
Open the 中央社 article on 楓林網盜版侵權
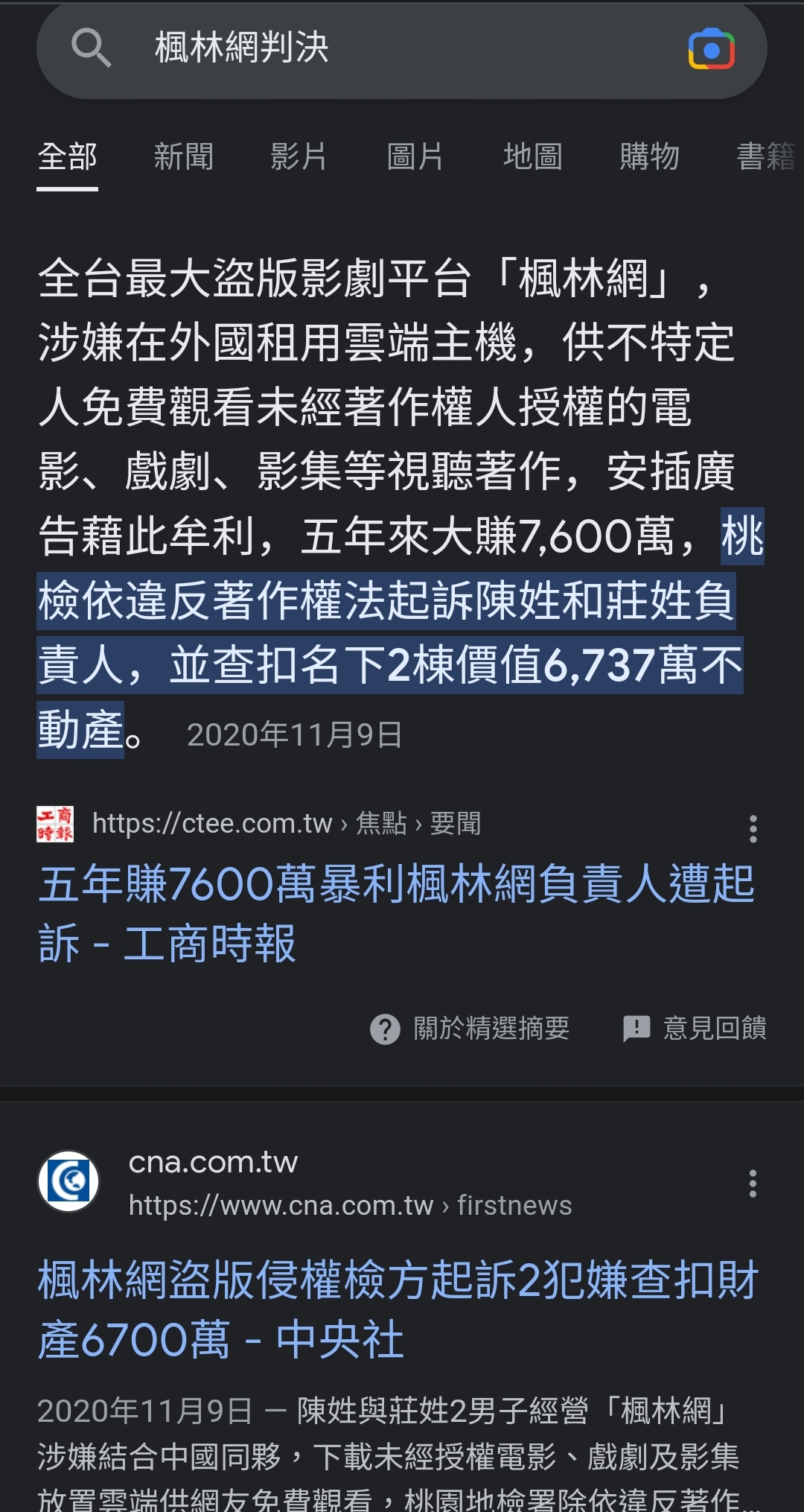398,1310
